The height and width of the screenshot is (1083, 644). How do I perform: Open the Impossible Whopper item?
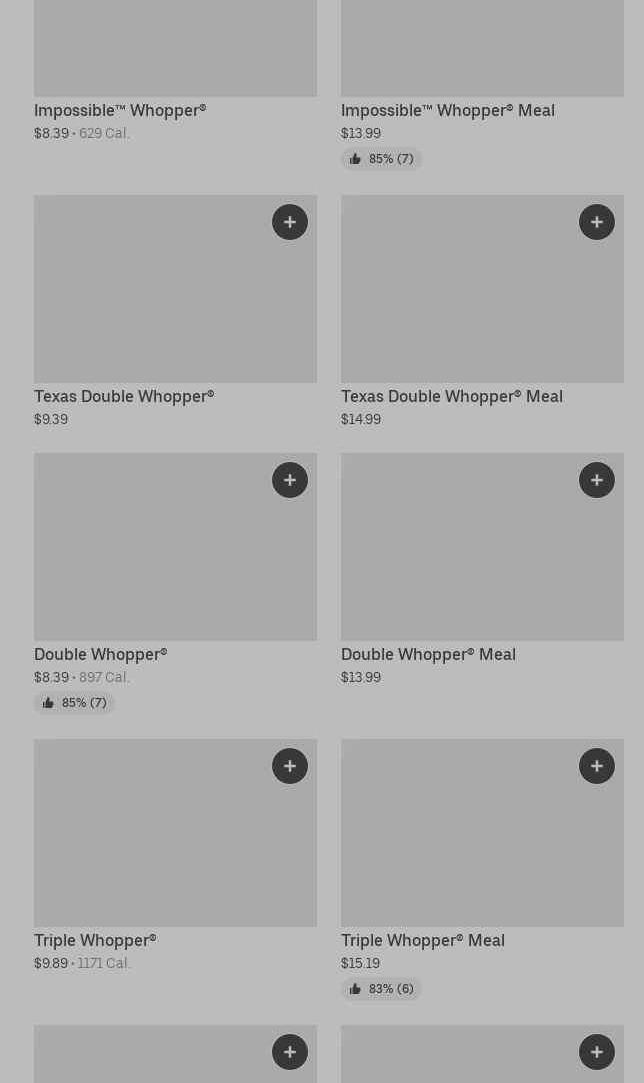pyautogui.click(x=120, y=110)
